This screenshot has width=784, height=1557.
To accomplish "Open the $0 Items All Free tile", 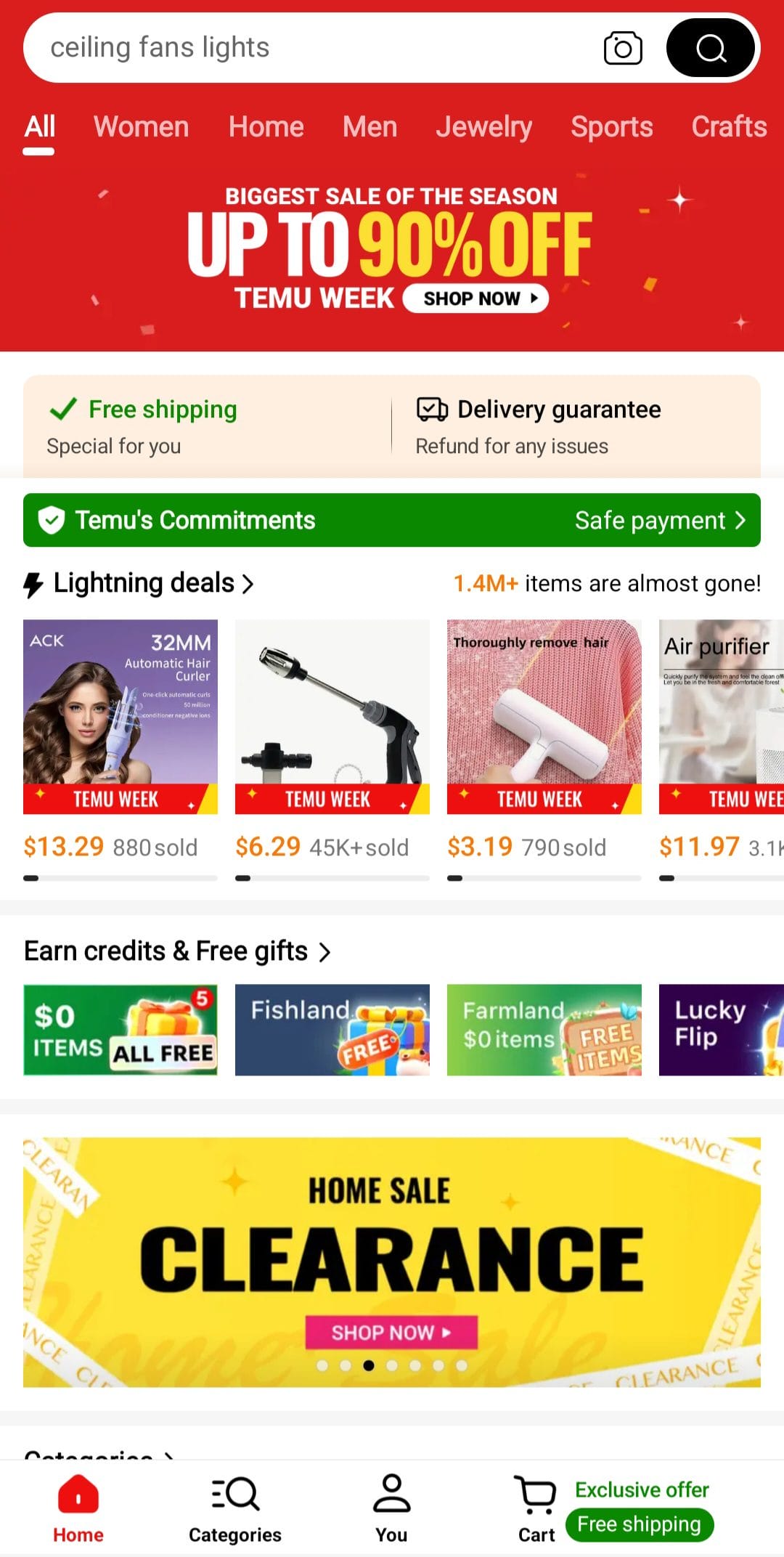I will 121,1030.
